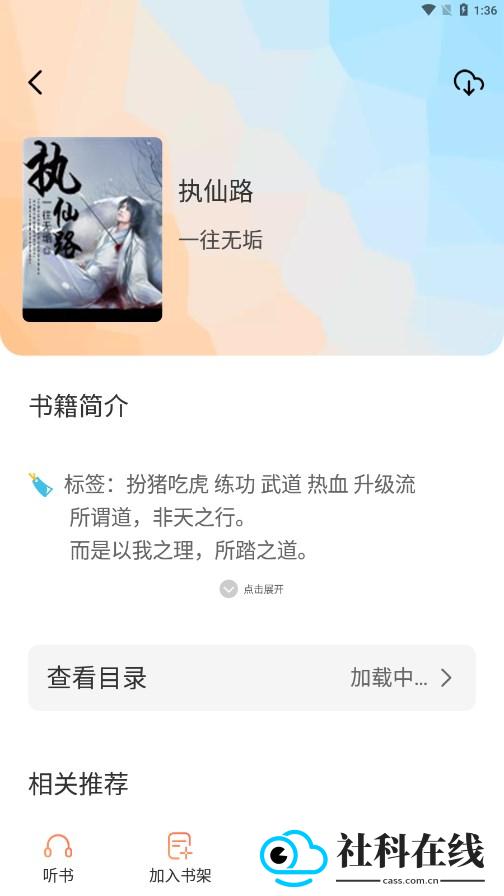The height and width of the screenshot is (896, 504).
Task: Open 查看目录 to view chapters
Action: tap(251, 678)
